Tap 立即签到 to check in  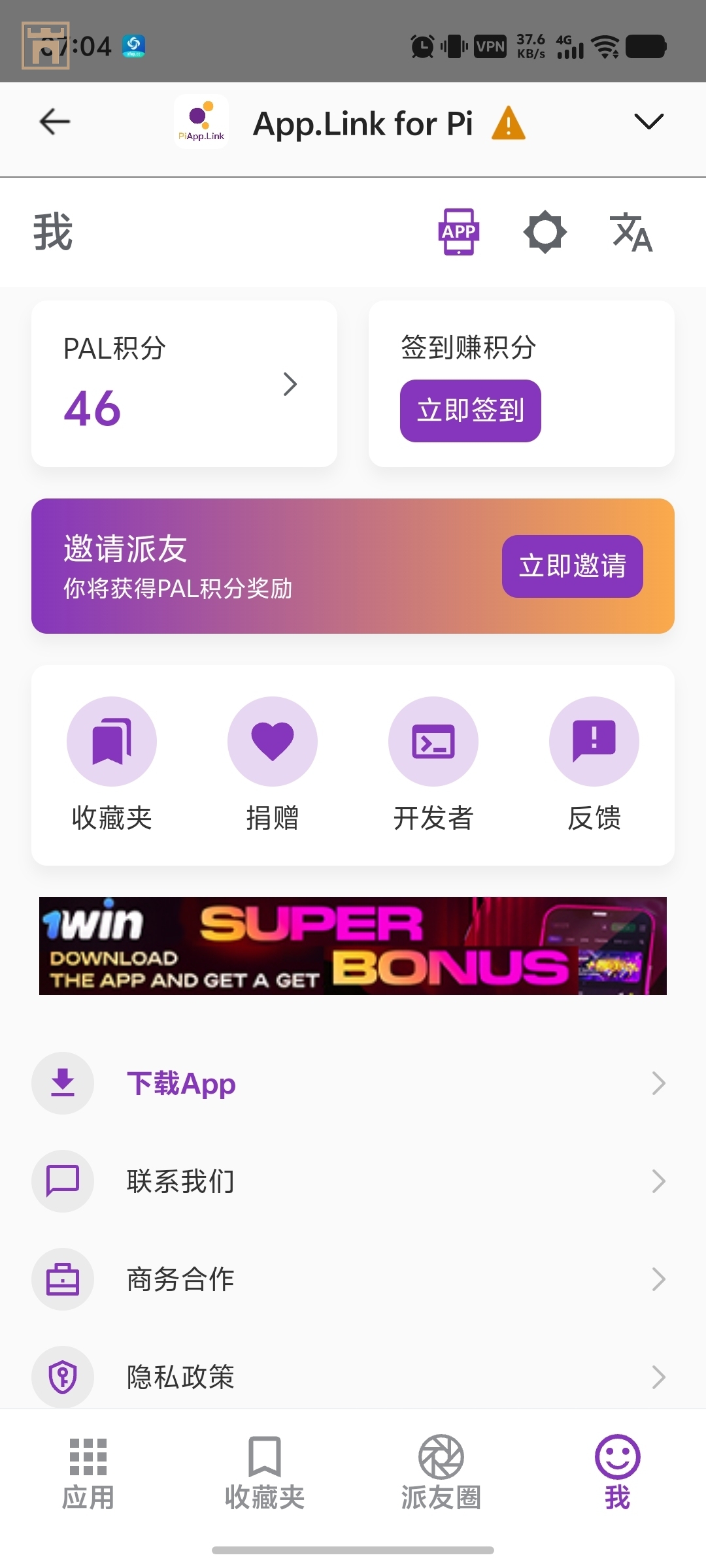[x=470, y=411]
